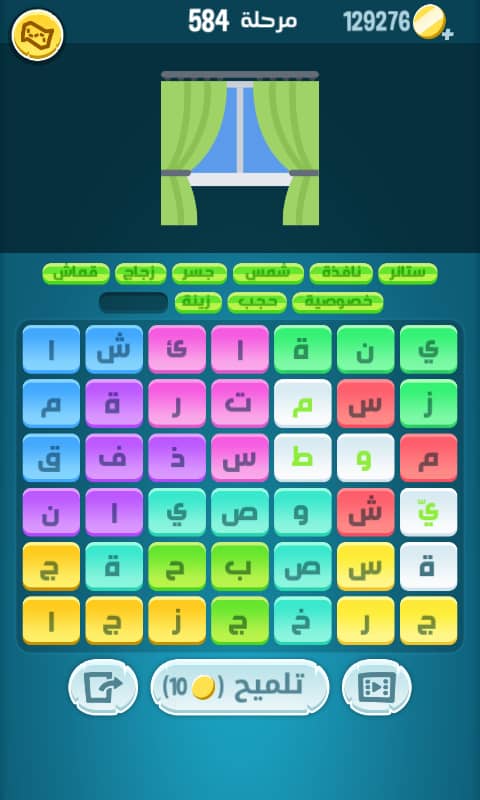The height and width of the screenshot is (800, 480).
Task: Select the letter tile ح
Action: click(x=177, y=566)
